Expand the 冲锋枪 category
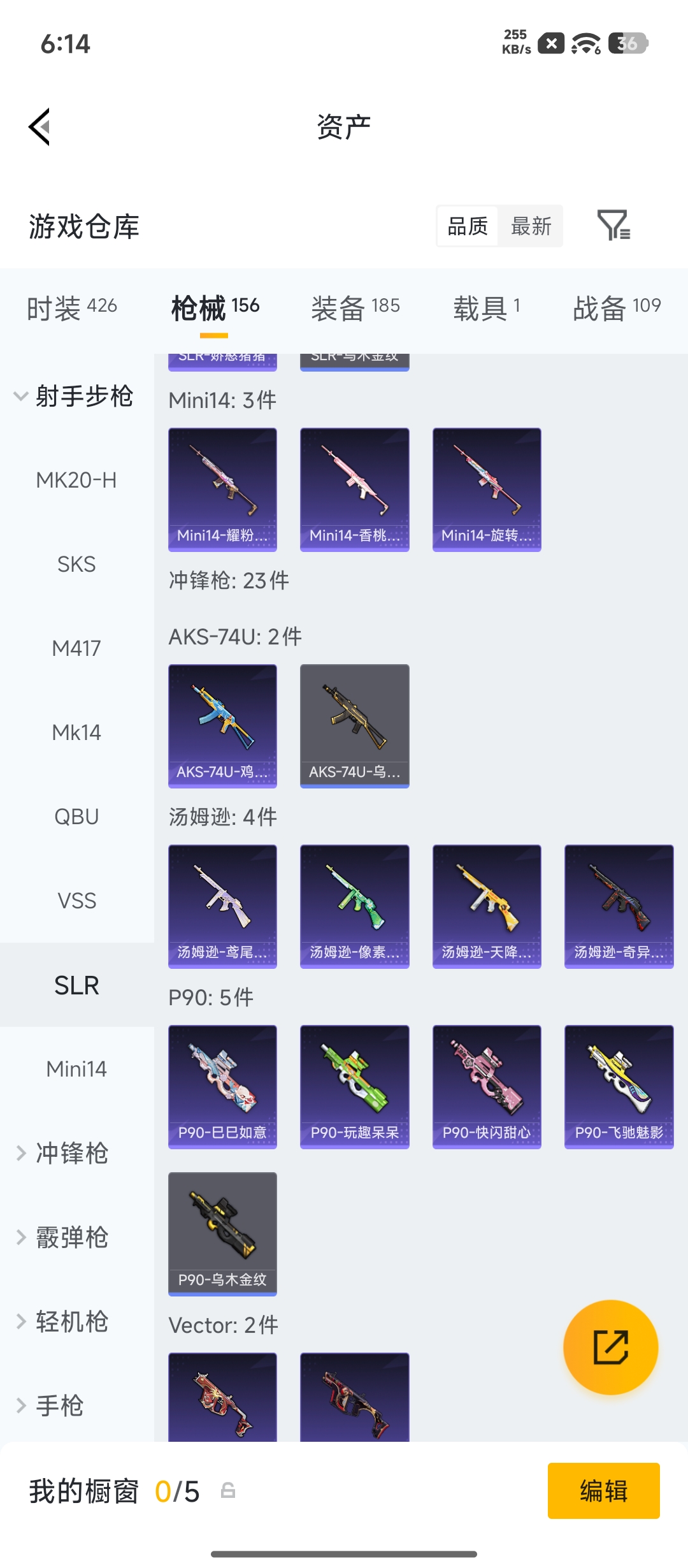688x1568 pixels. [62, 1153]
